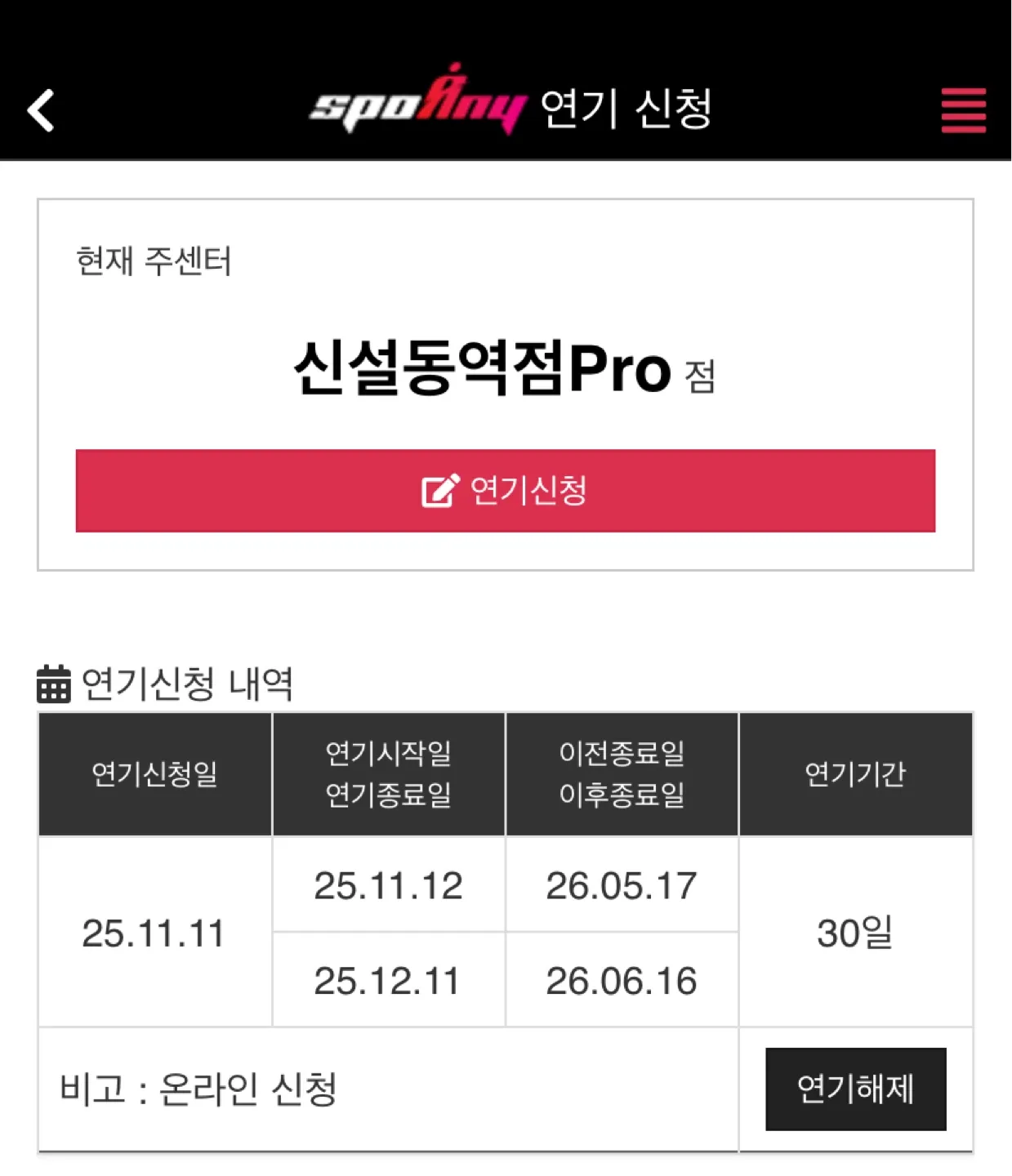Go back with the left arrow
The image size is (1012, 1176).
41,110
